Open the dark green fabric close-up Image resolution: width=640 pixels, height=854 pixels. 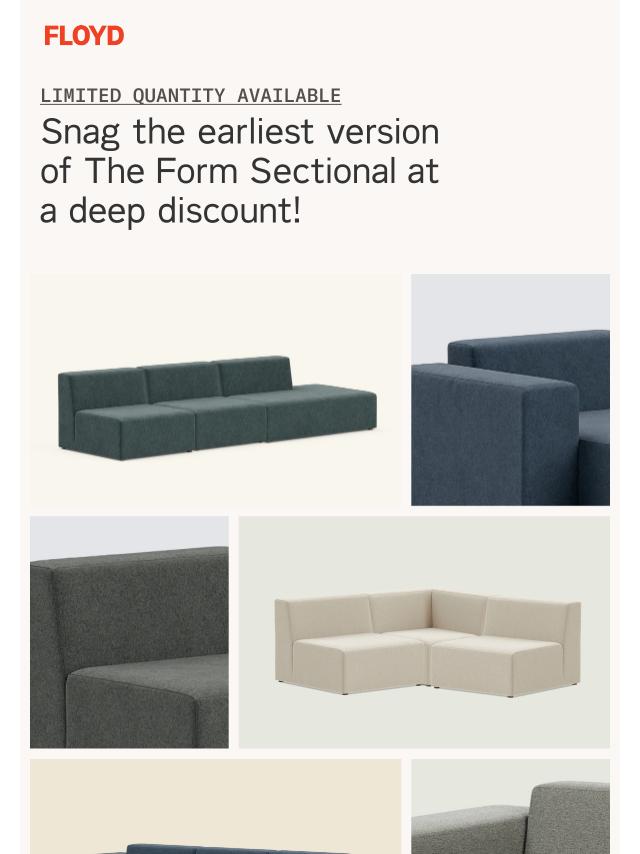click(x=129, y=632)
